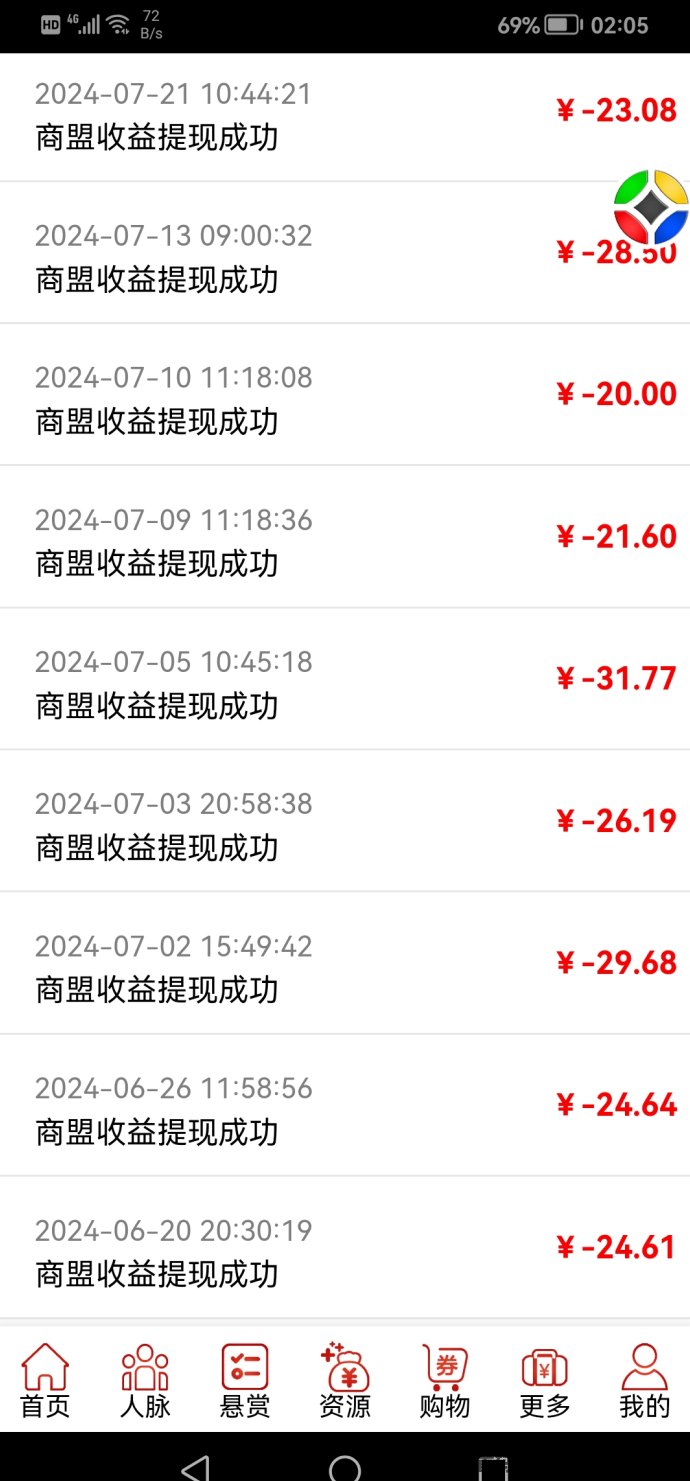The width and height of the screenshot is (690, 1481).
Task: Tap the system home button
Action: coord(345,1467)
